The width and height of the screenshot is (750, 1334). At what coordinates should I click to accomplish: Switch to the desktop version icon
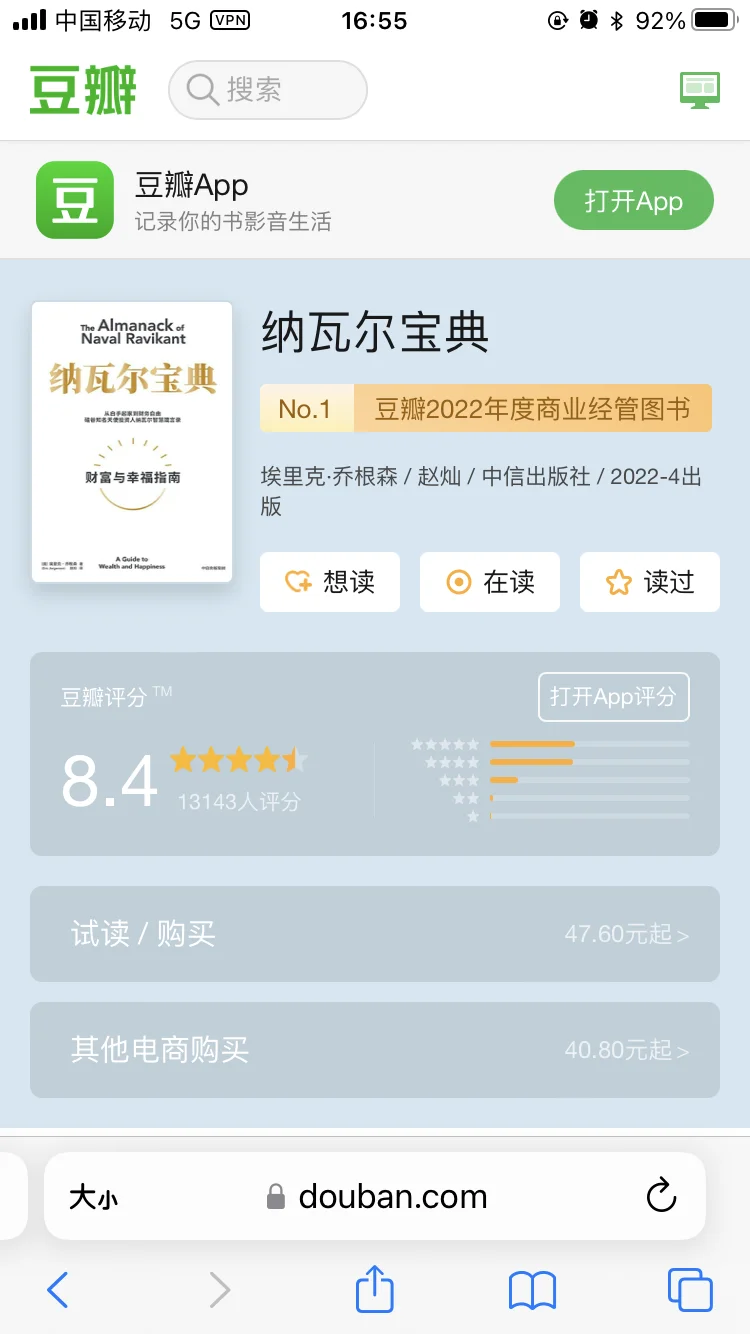coord(699,90)
